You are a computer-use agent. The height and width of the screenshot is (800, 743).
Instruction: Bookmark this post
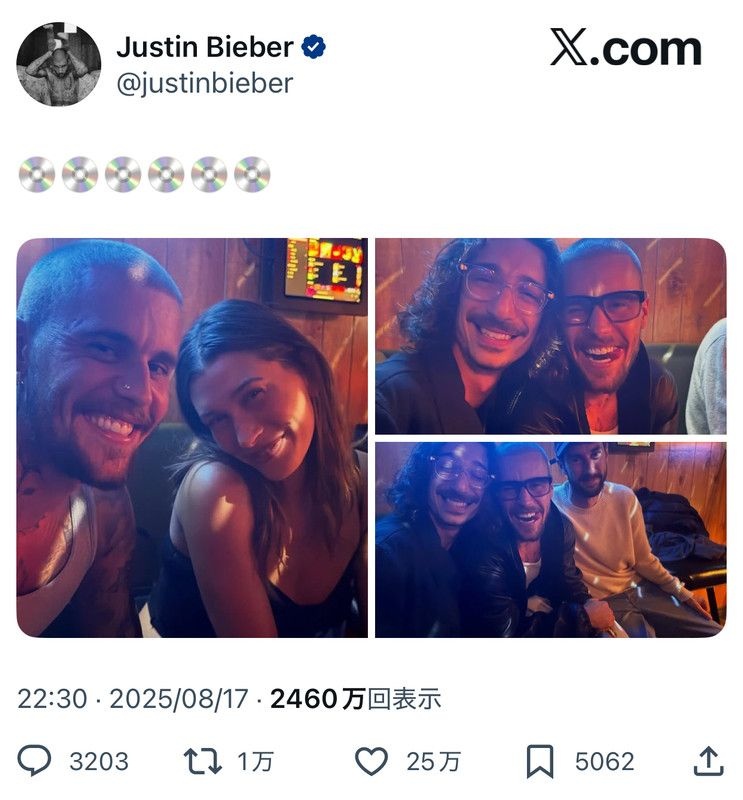tap(540, 761)
